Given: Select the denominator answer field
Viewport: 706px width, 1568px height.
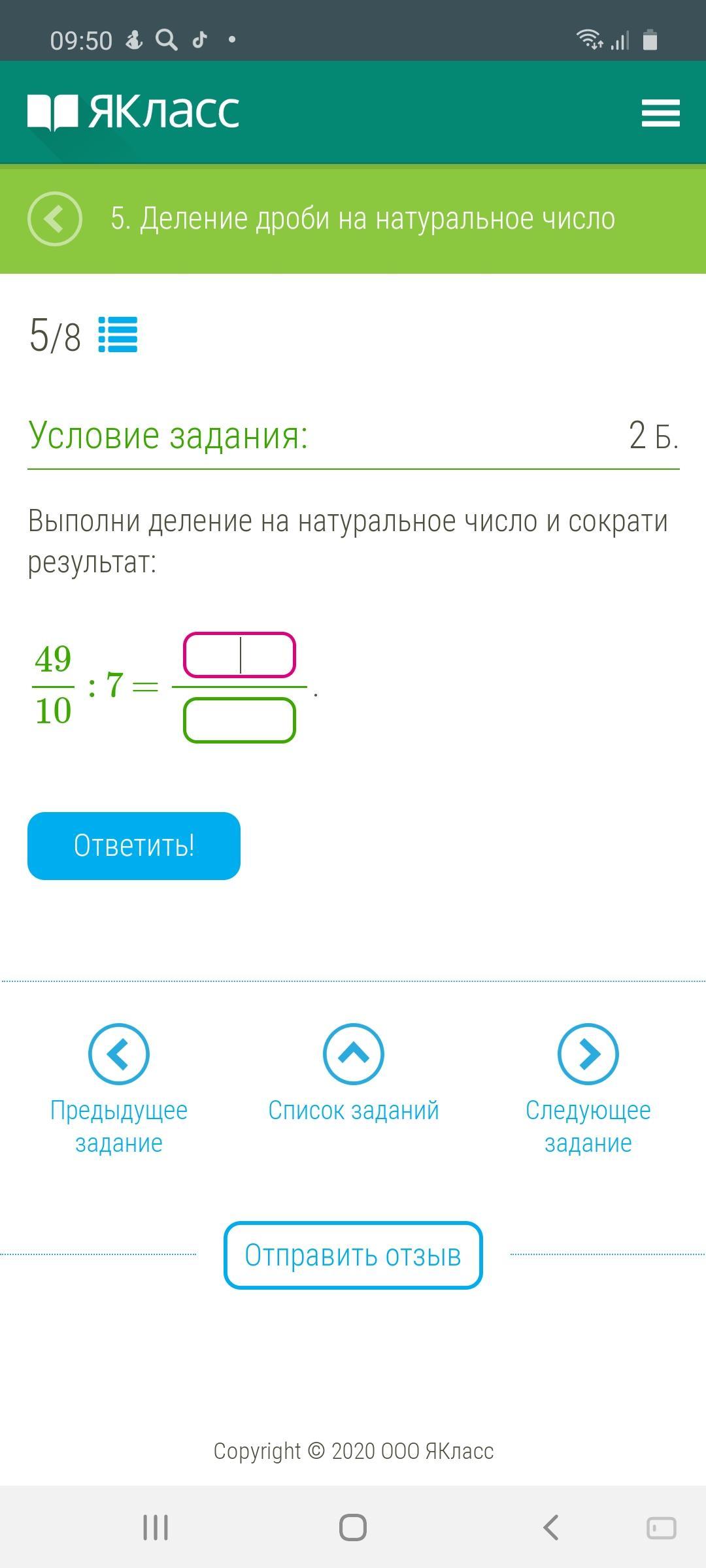Looking at the screenshot, I should [x=239, y=721].
